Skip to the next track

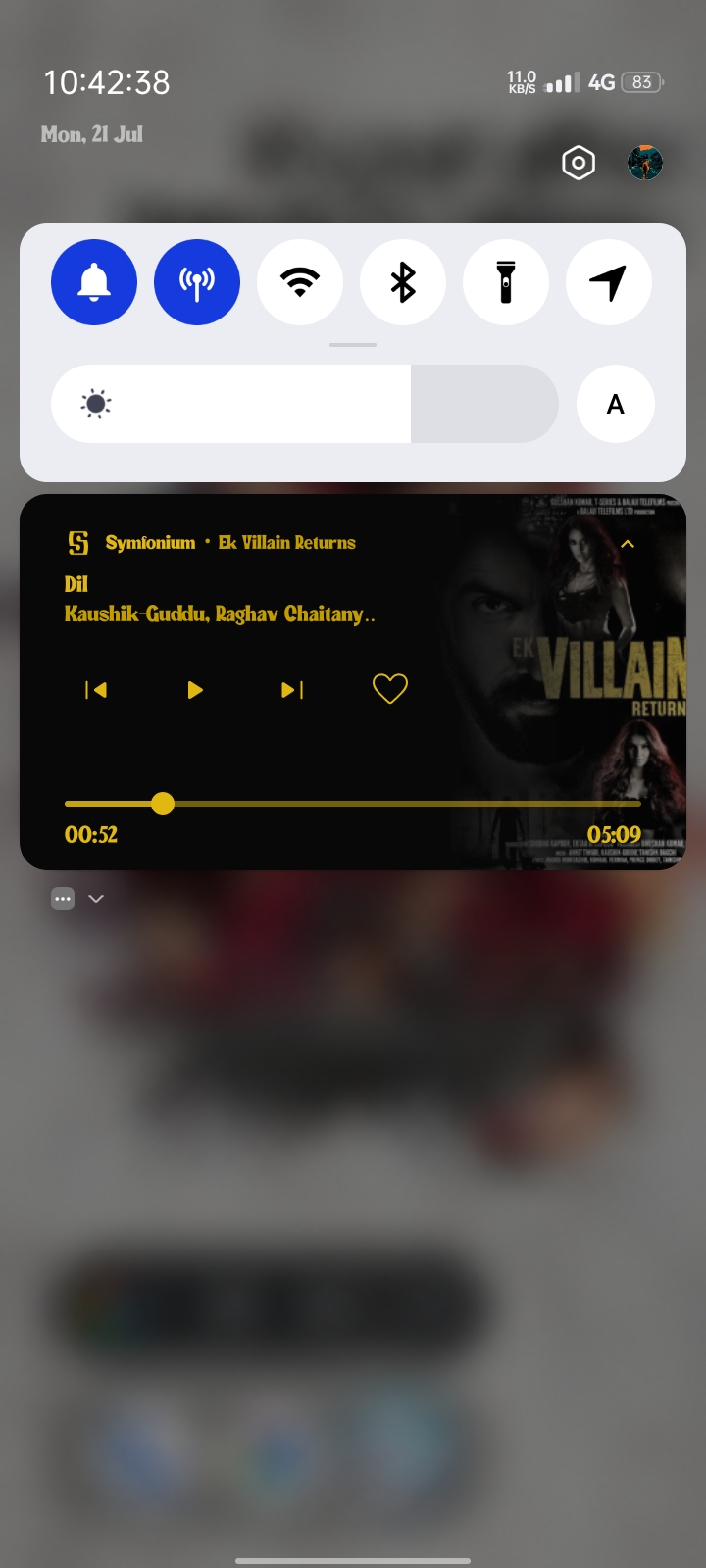coord(292,690)
